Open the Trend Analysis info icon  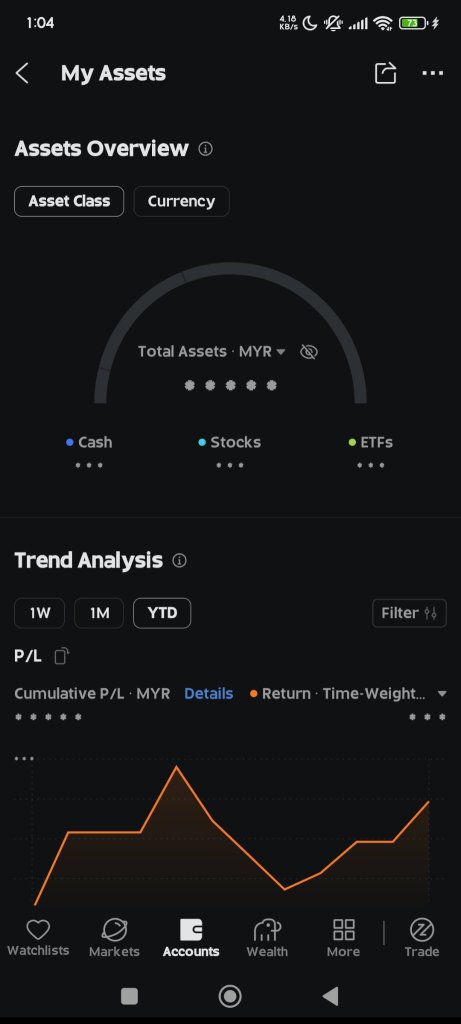click(x=179, y=561)
